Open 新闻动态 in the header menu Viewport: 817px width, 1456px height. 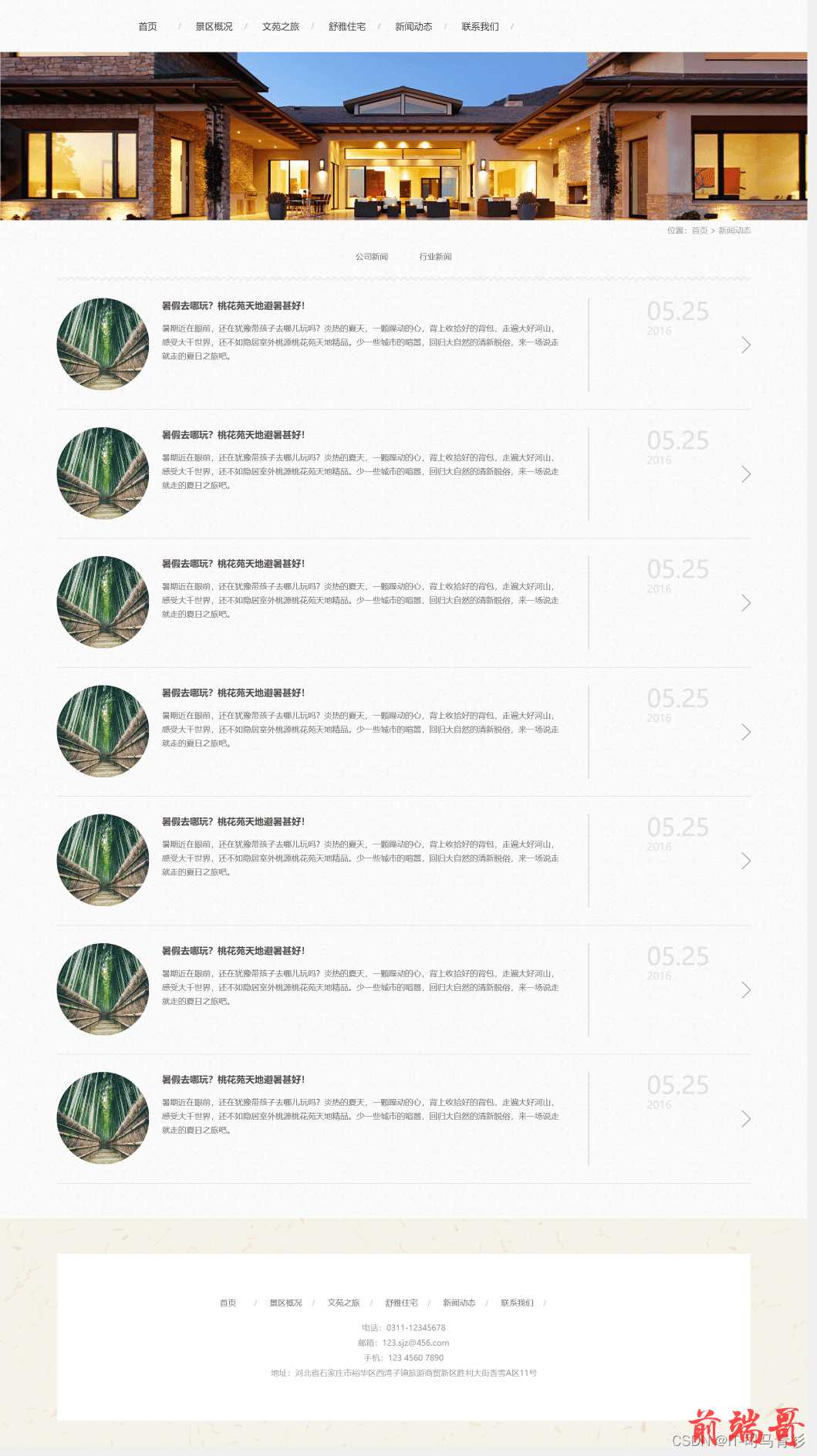(x=414, y=26)
